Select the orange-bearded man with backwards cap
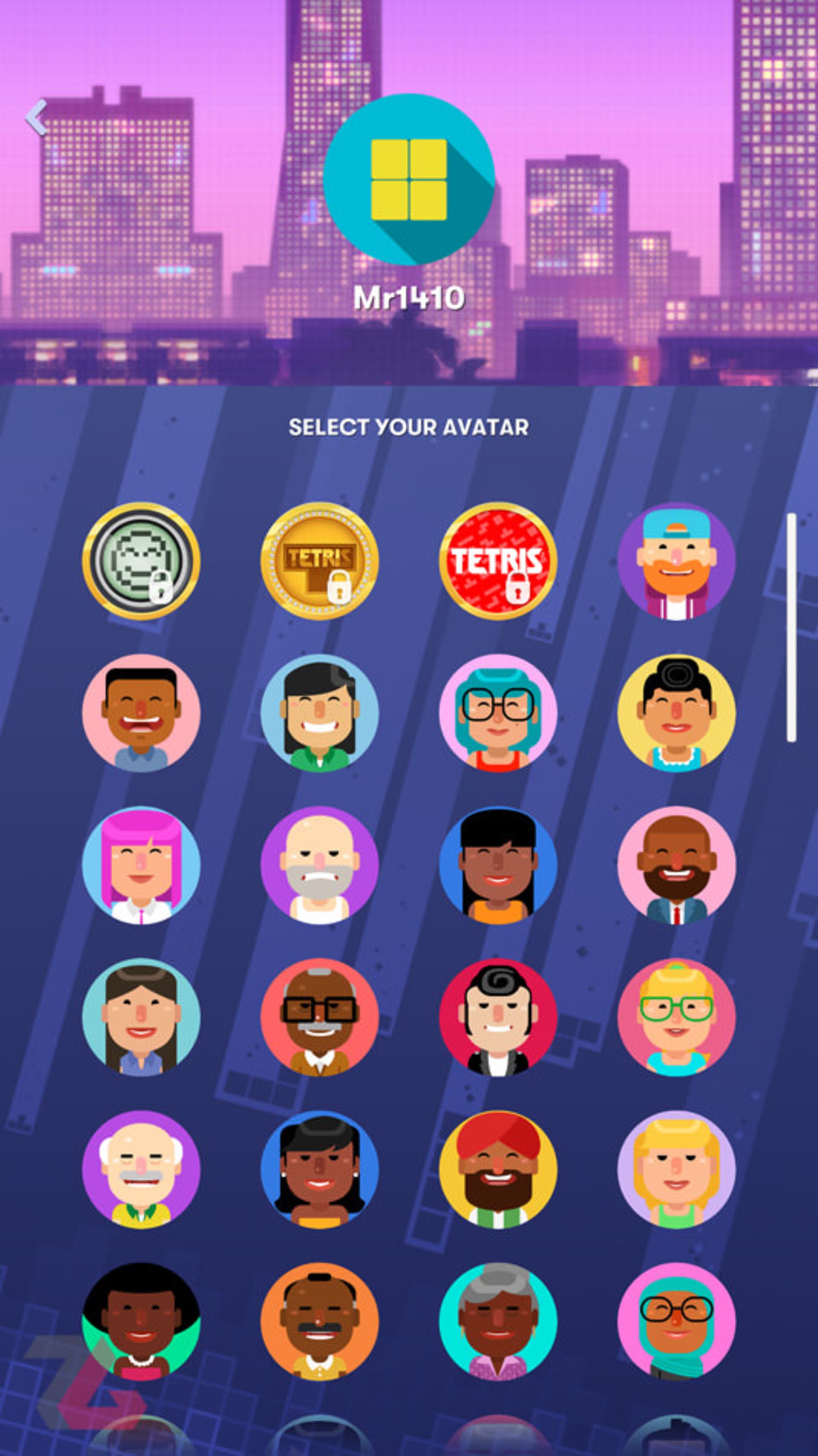This screenshot has height=1456, width=818. point(676,560)
